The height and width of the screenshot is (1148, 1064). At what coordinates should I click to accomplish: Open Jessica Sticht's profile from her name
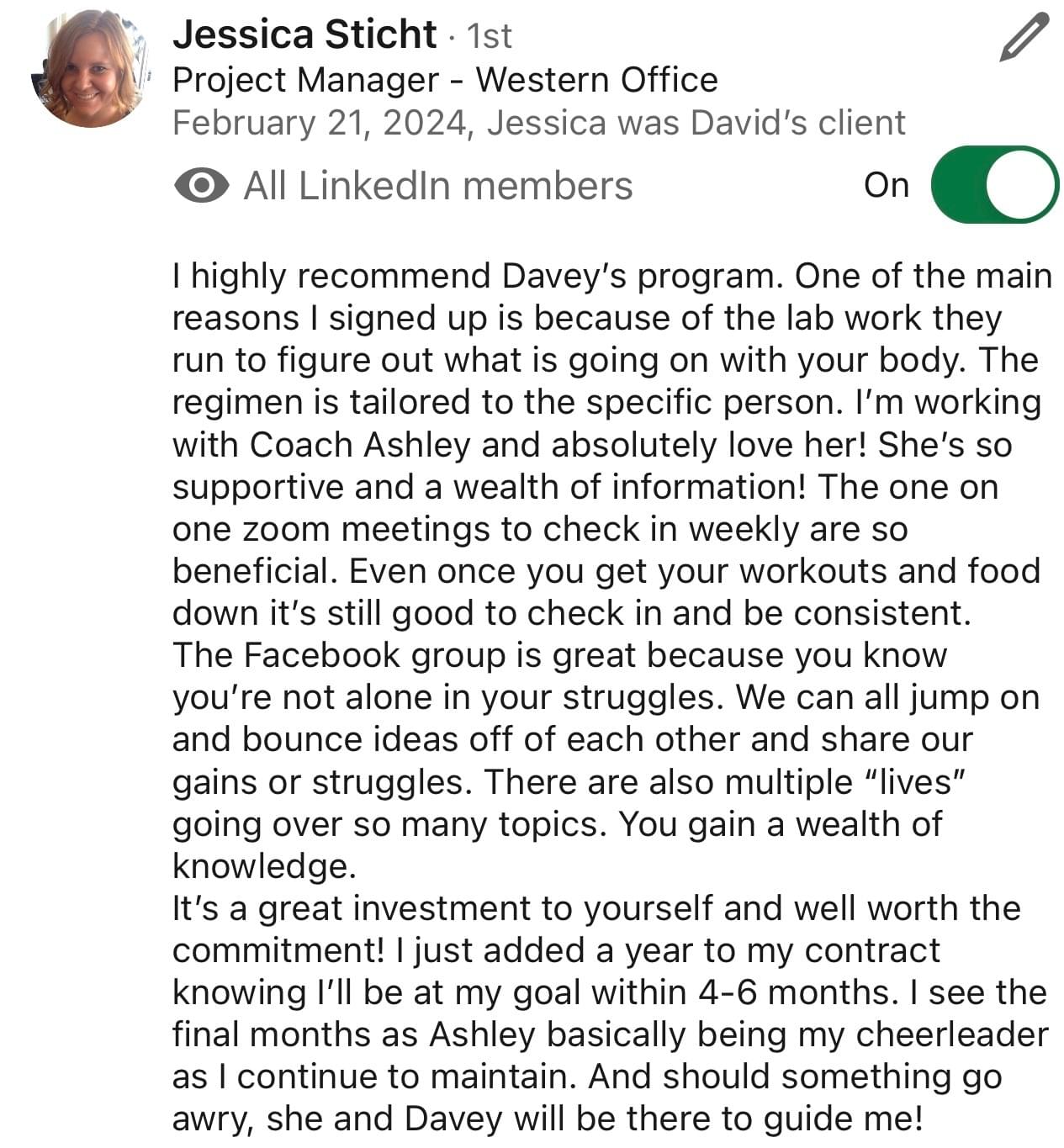pos(304,34)
